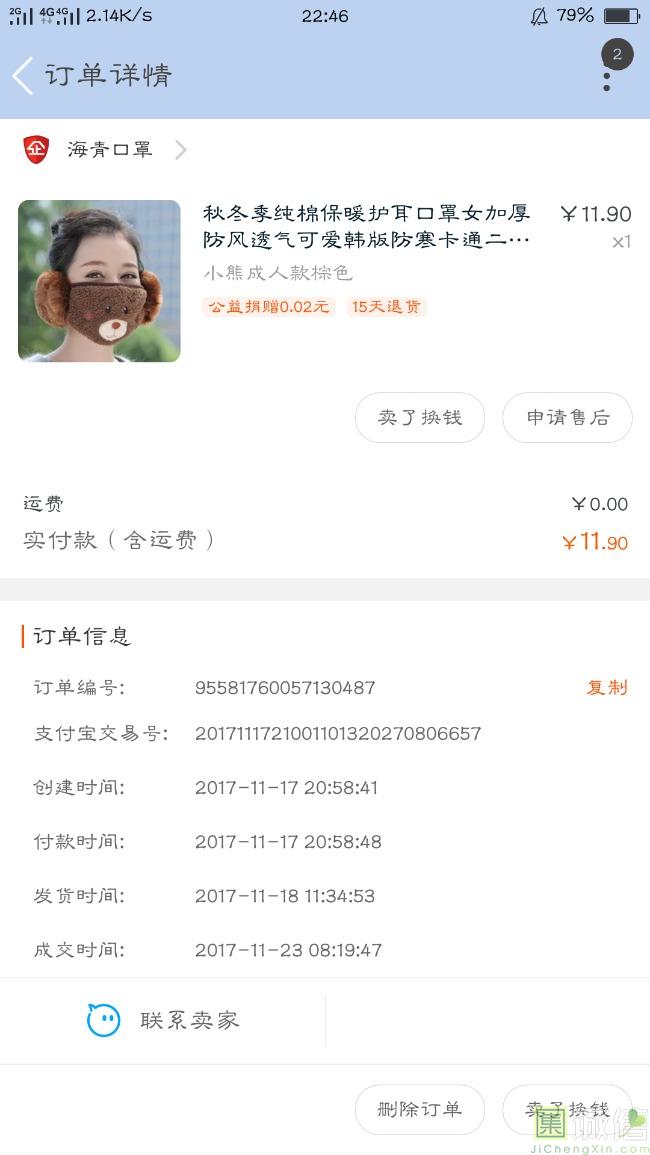Tap 申请售后 to request after-sales service

tap(567, 418)
